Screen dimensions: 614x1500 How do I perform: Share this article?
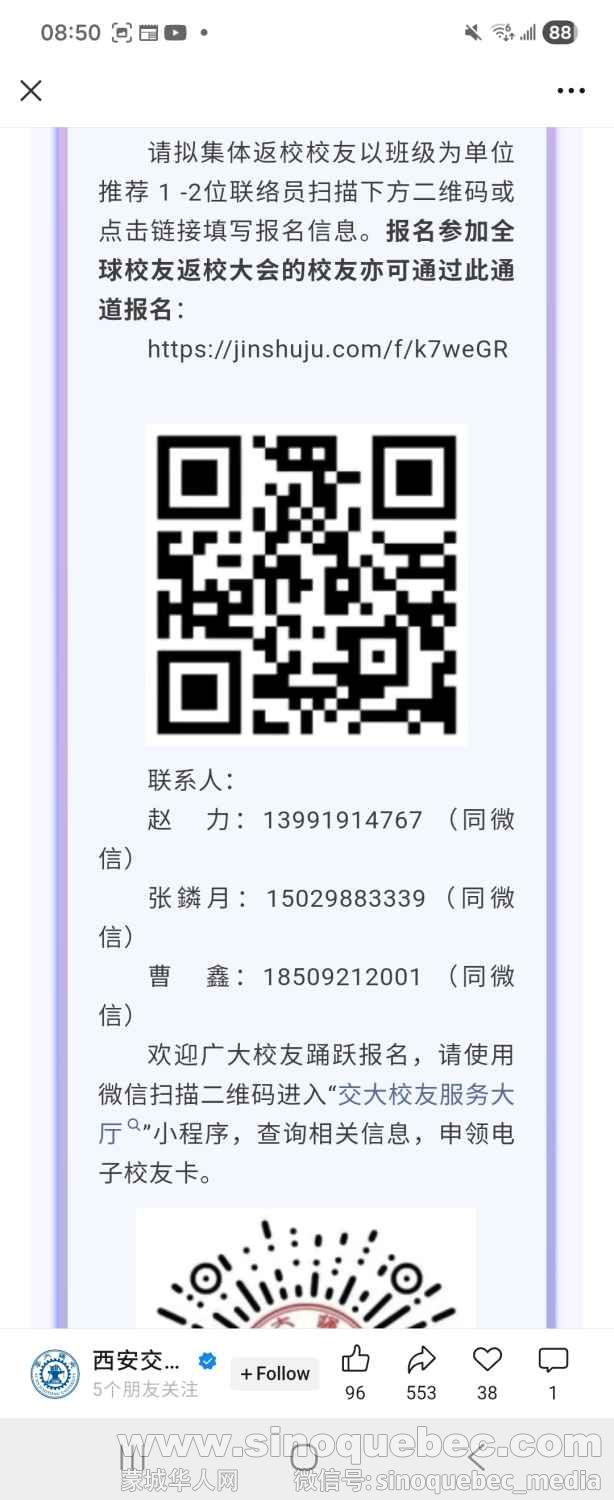click(421, 1360)
